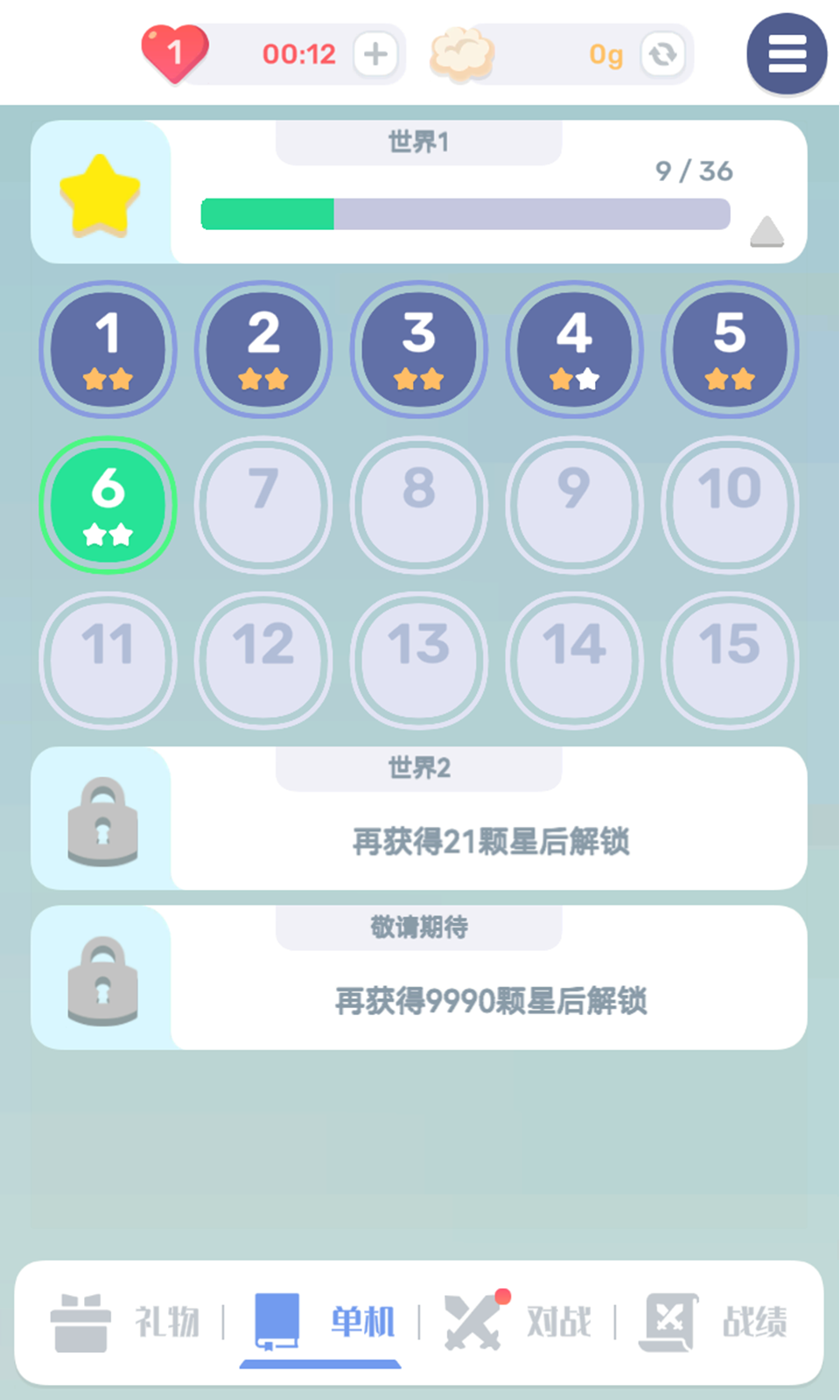
Task: Open level 1 with two stars
Action: 107,349
